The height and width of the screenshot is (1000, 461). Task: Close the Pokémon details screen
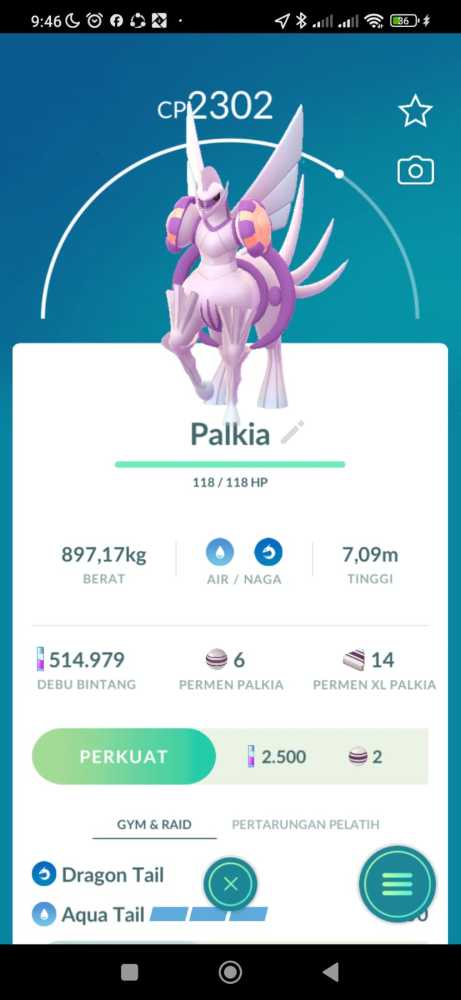[231, 884]
